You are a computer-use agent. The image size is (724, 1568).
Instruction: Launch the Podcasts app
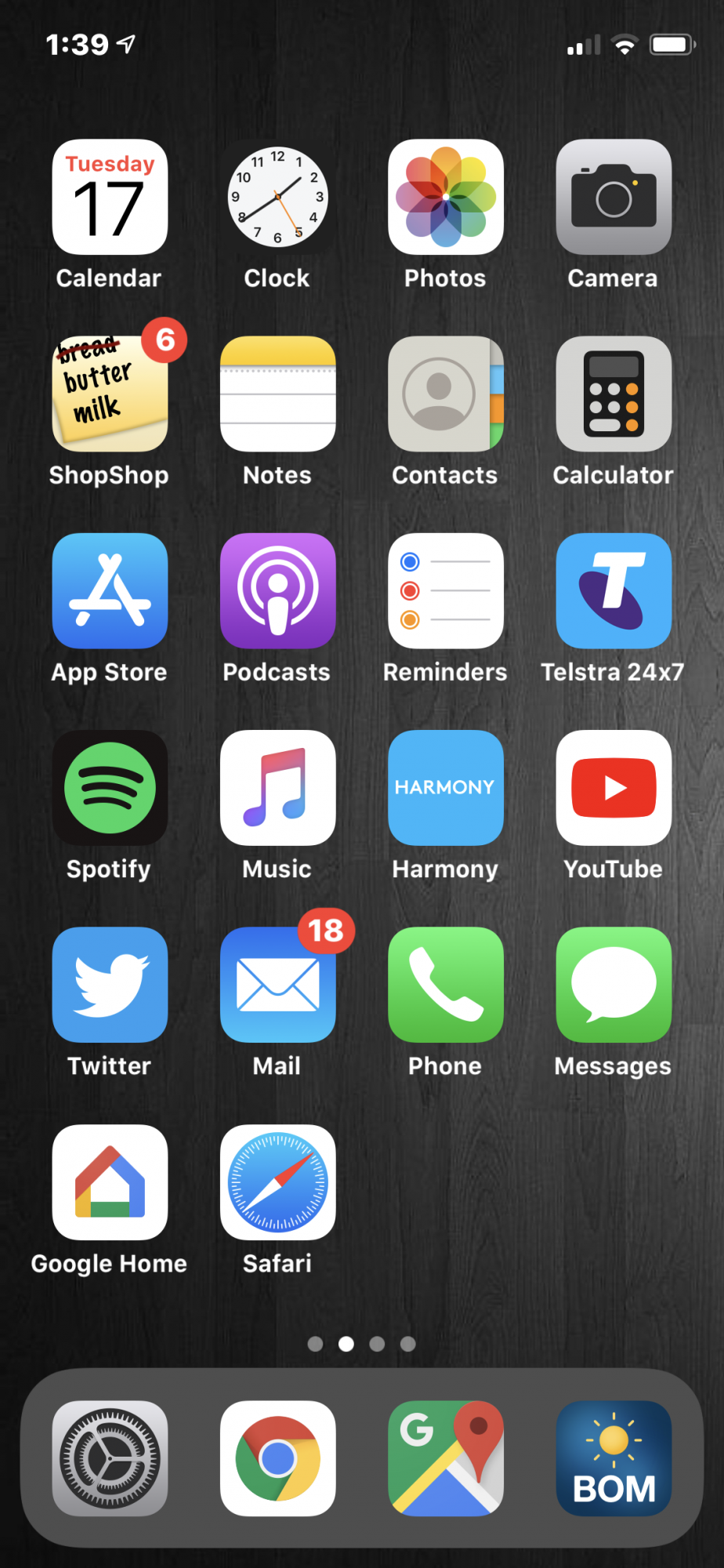coord(277,591)
